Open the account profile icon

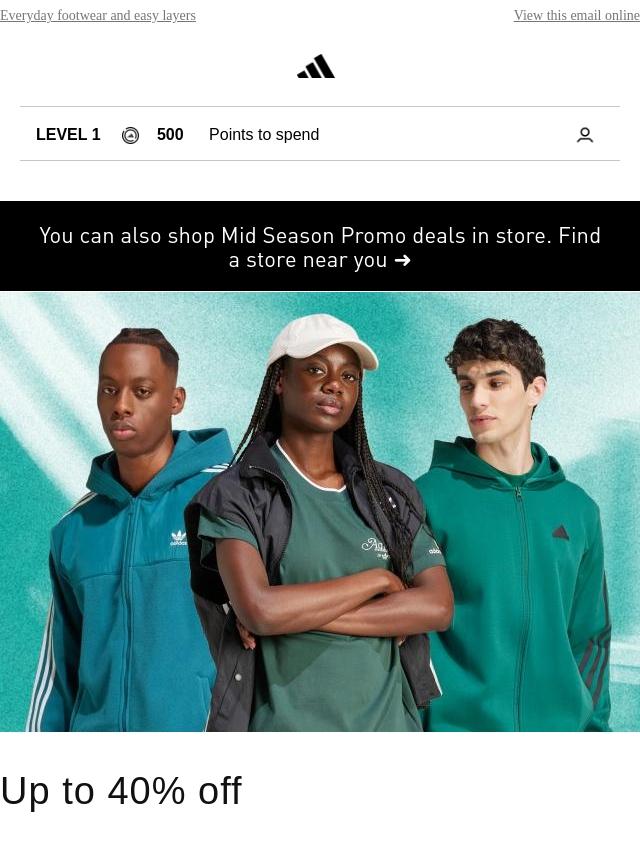click(x=584, y=135)
